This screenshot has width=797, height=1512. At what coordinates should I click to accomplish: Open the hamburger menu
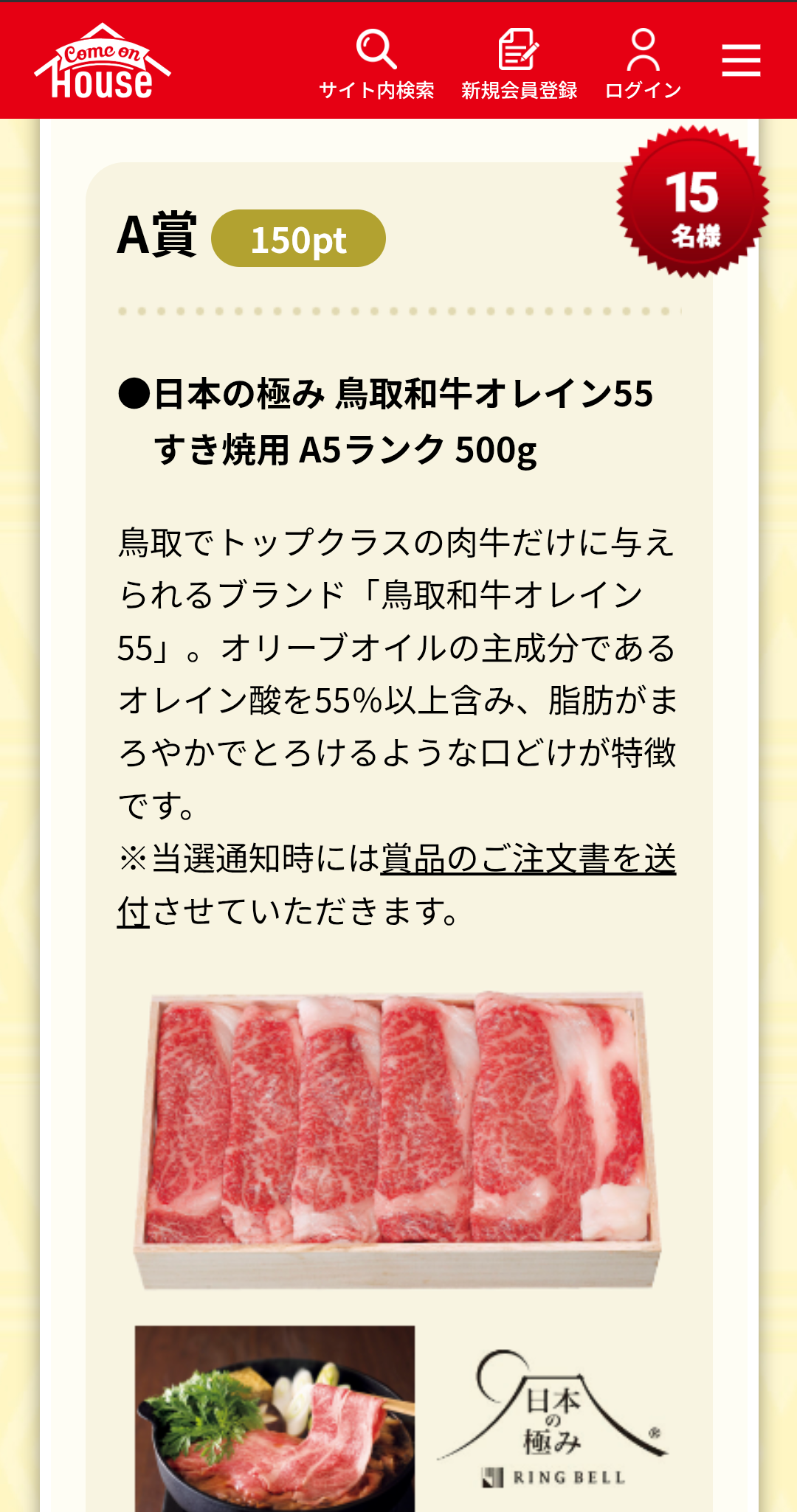point(741,60)
